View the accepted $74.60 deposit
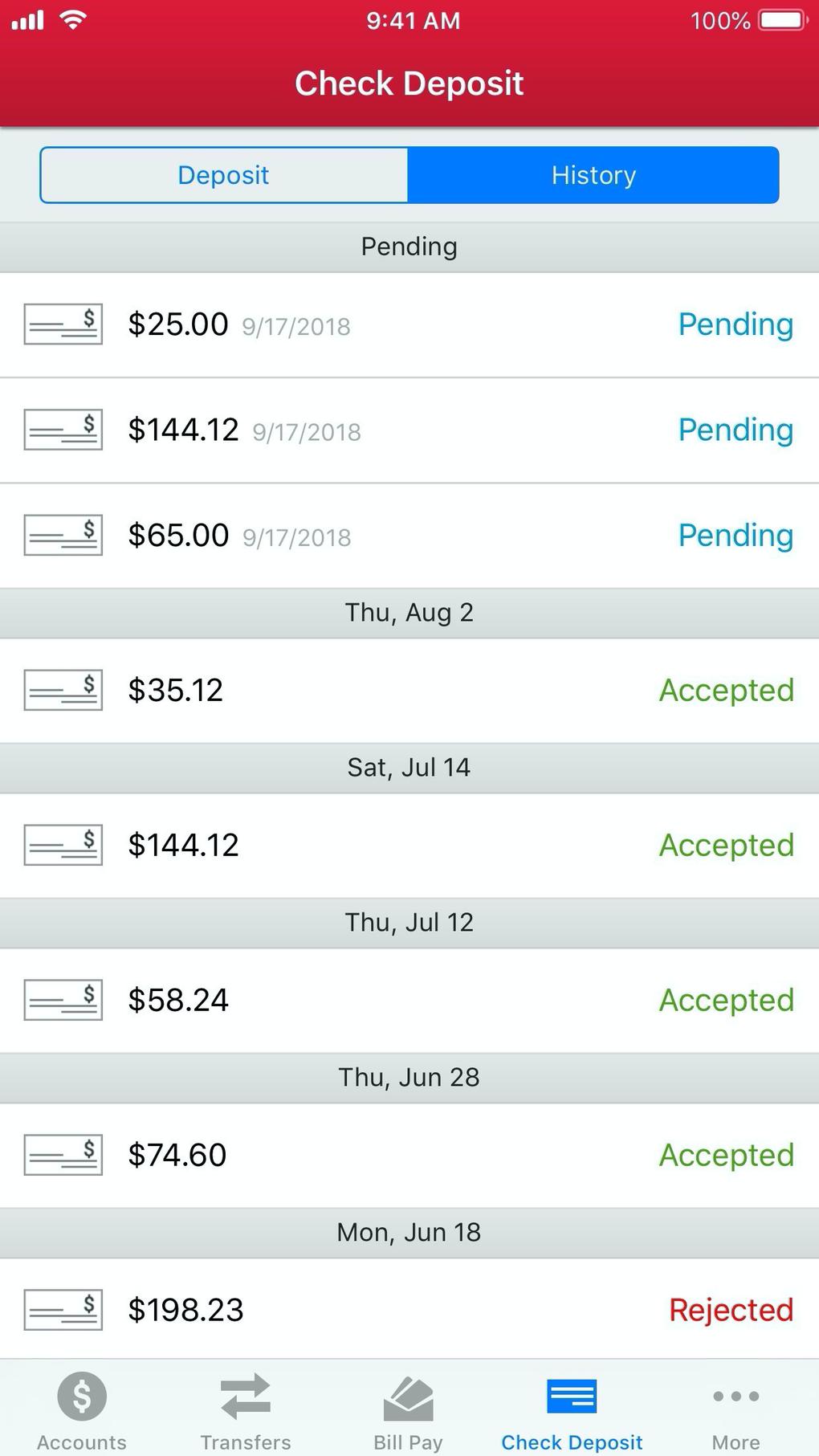The image size is (819, 1456). pos(409,1156)
